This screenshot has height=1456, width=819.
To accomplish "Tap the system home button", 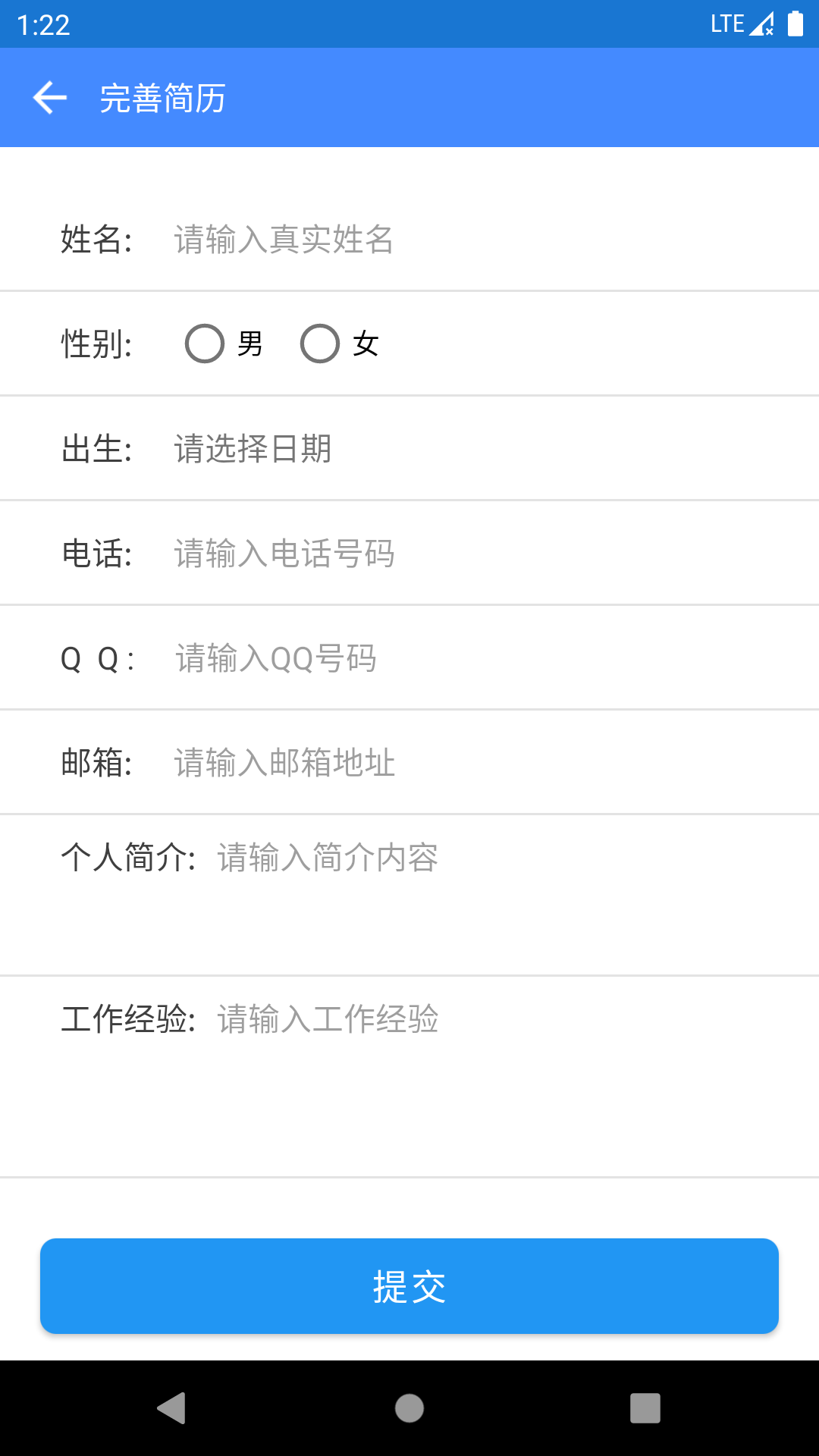I will (409, 1408).
